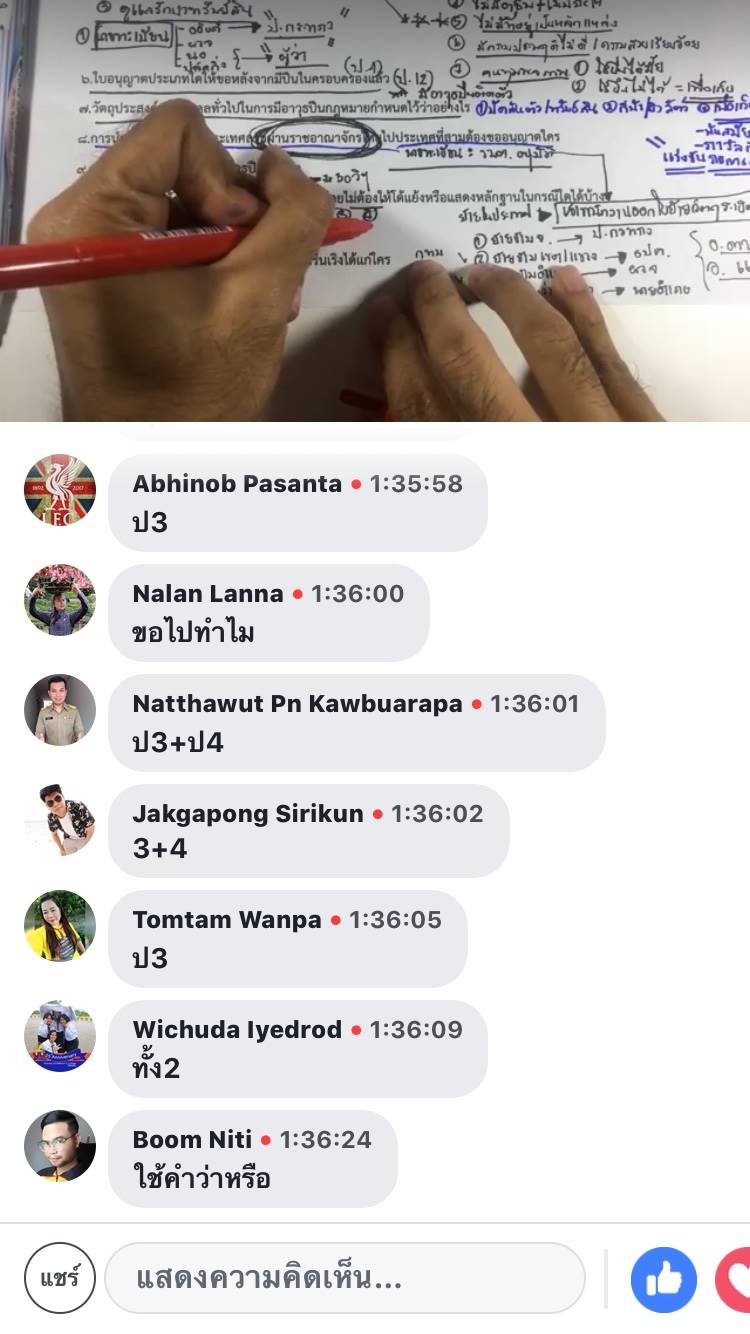Image resolution: width=750 pixels, height=1334 pixels.
Task: View Nalan Lanna's profile name
Action: 208,594
